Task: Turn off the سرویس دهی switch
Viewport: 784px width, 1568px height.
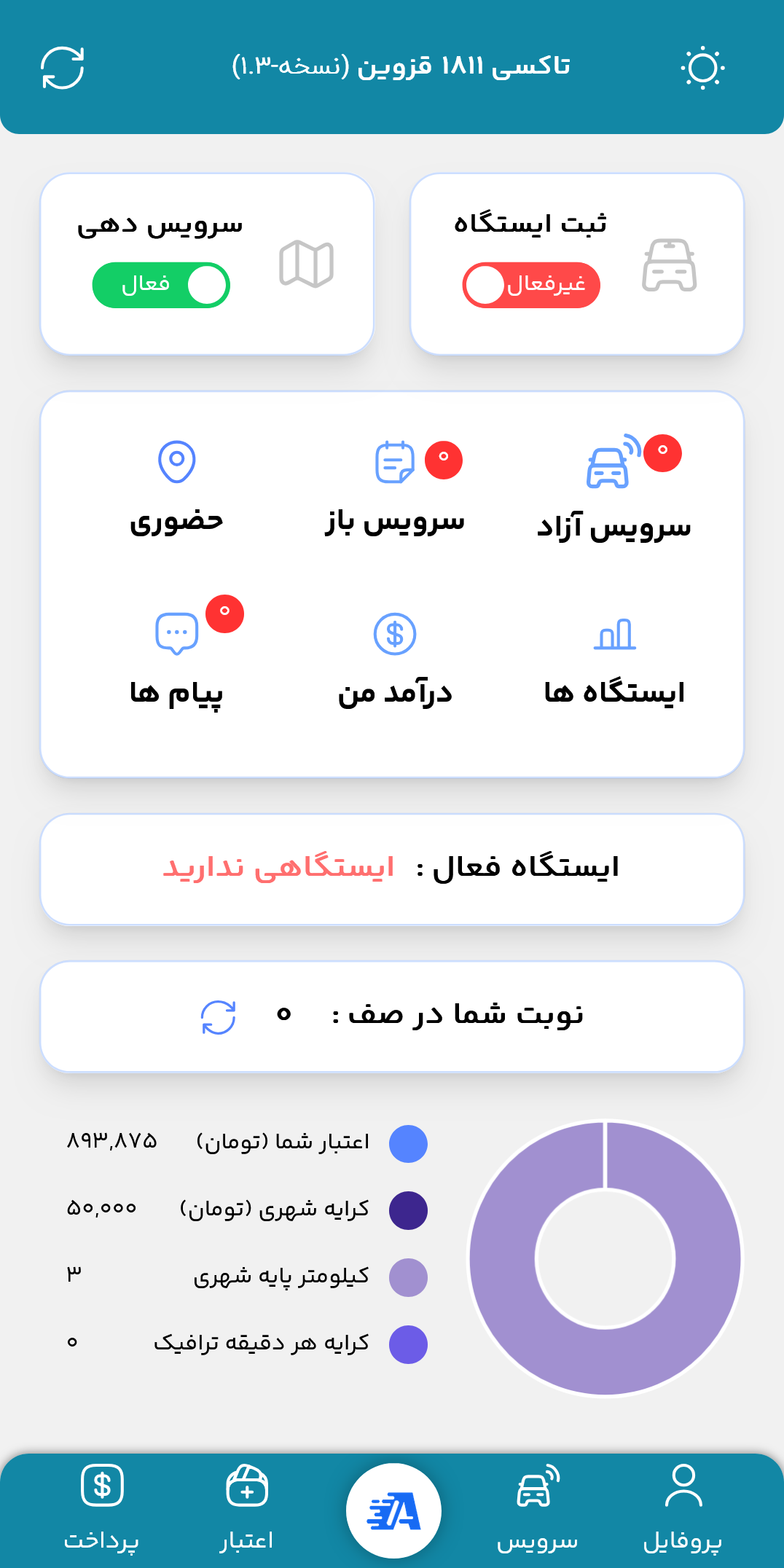Action: pos(161,285)
